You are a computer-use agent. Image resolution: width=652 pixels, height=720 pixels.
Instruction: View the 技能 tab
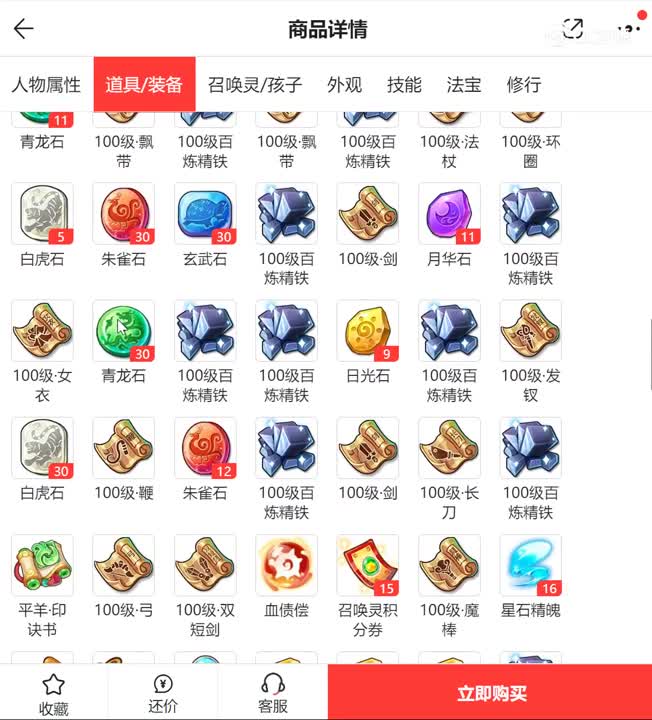tap(404, 84)
